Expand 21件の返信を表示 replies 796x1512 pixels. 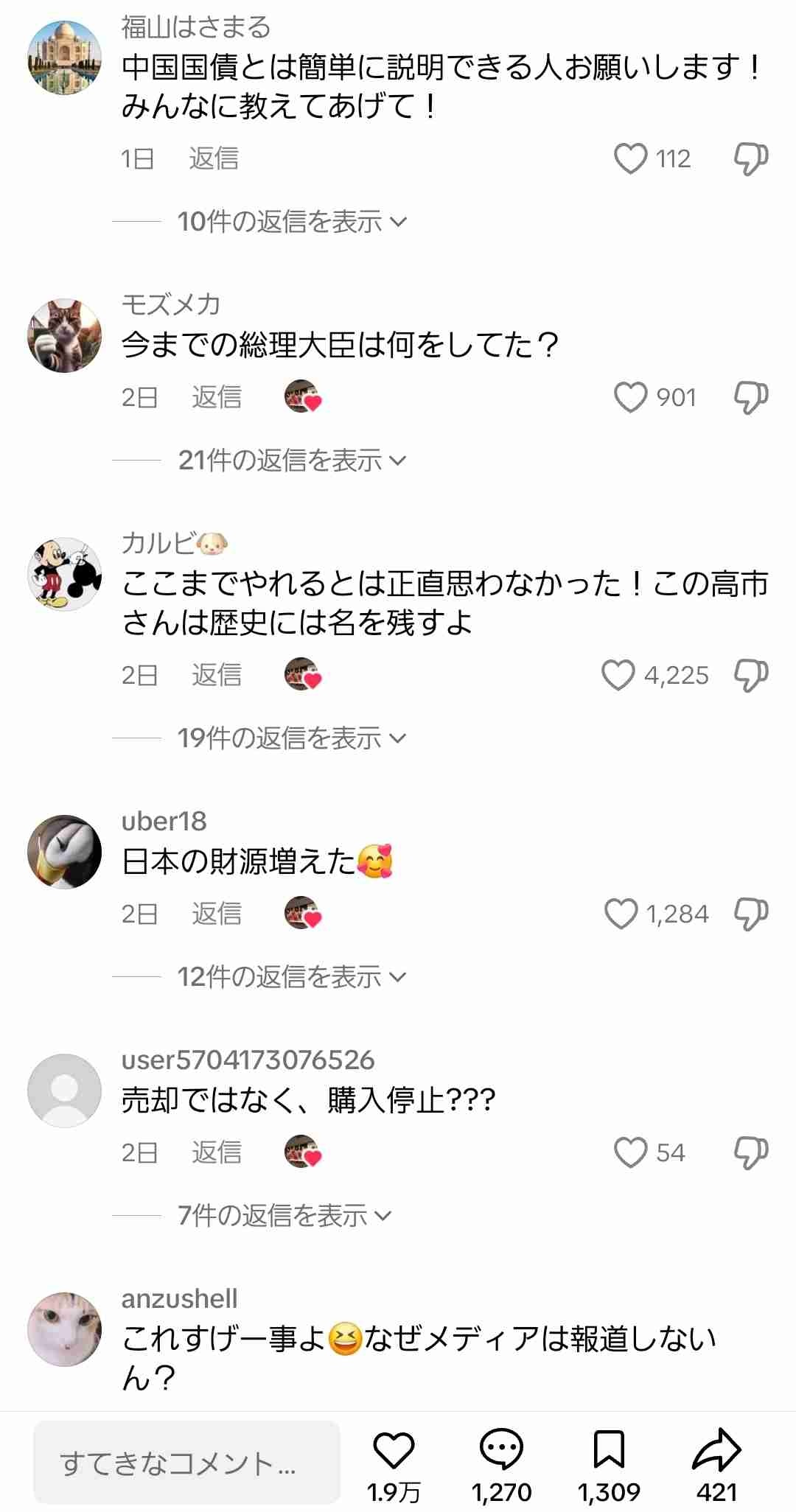[x=292, y=461]
